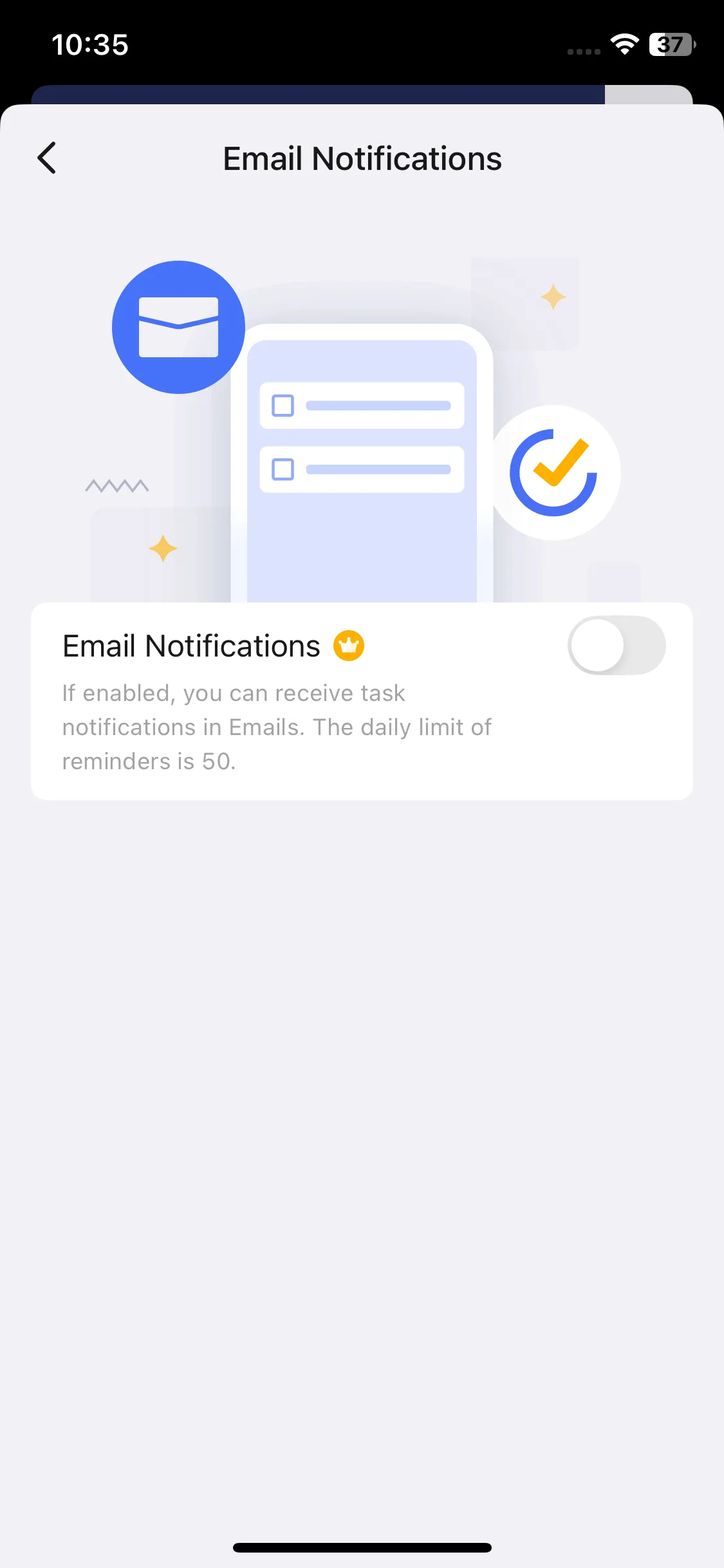Image resolution: width=724 pixels, height=1568 pixels.
Task: Enable the Email Notifications switch
Action: 616,646
